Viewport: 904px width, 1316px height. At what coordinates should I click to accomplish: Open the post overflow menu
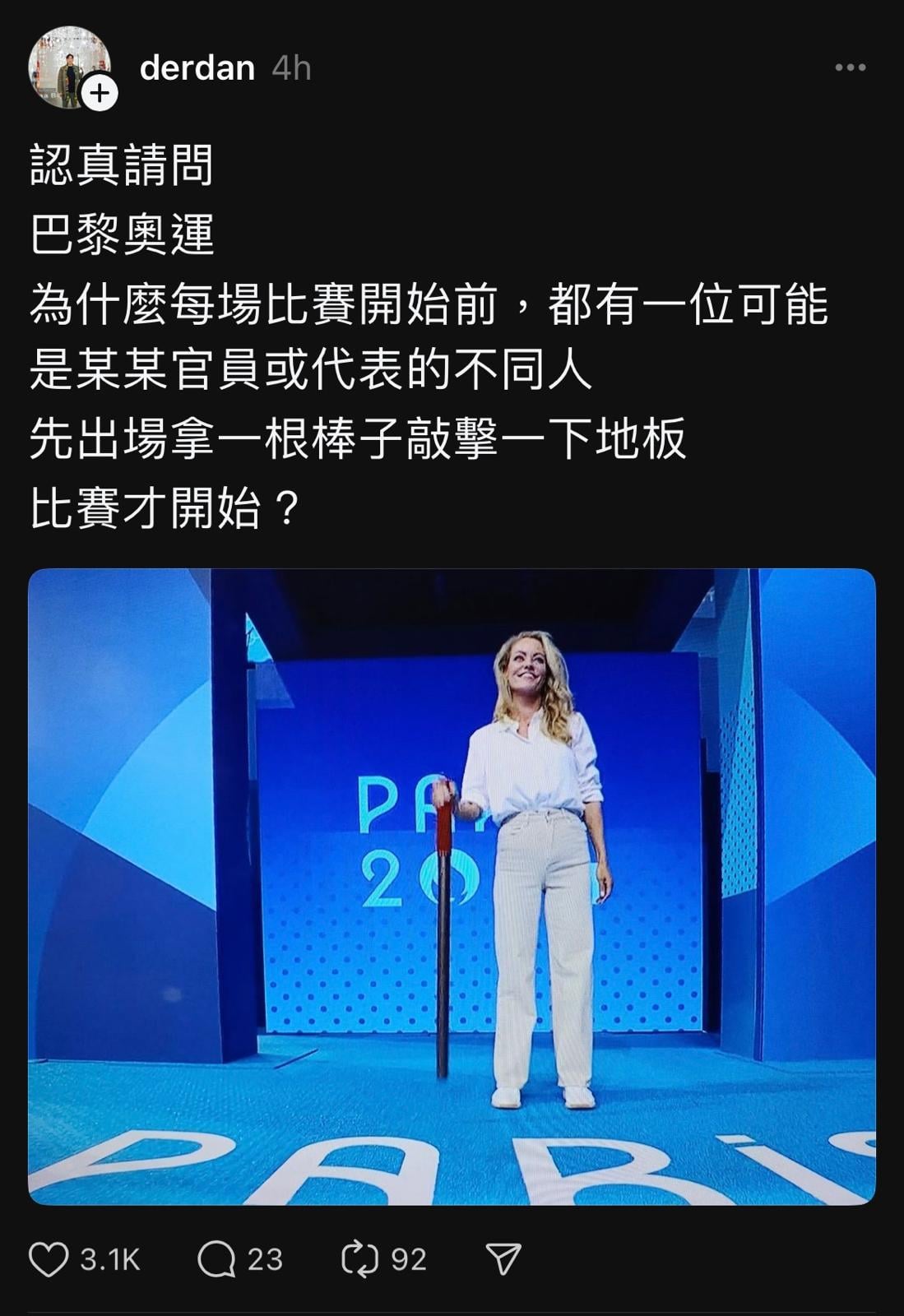(850, 67)
